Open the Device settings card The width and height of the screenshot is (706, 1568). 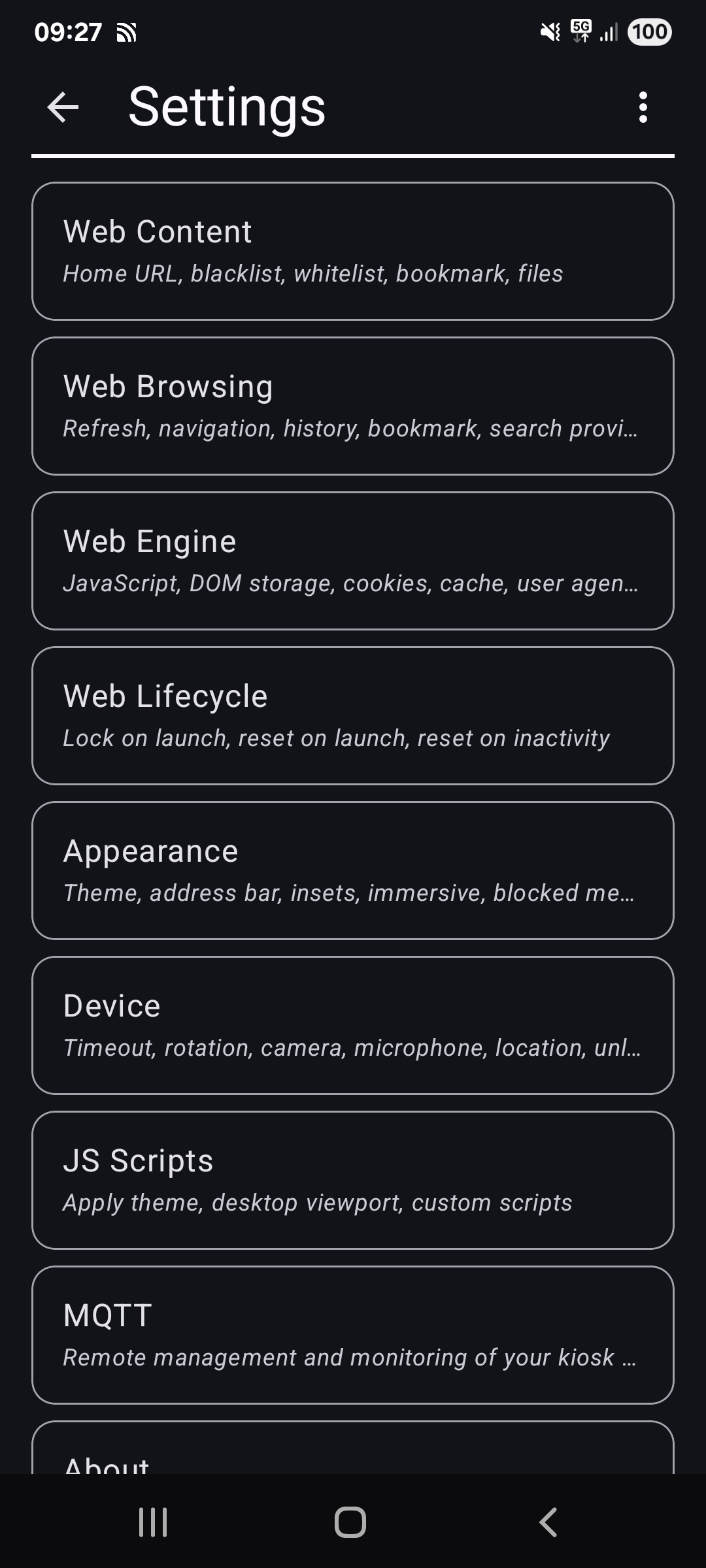353,1026
